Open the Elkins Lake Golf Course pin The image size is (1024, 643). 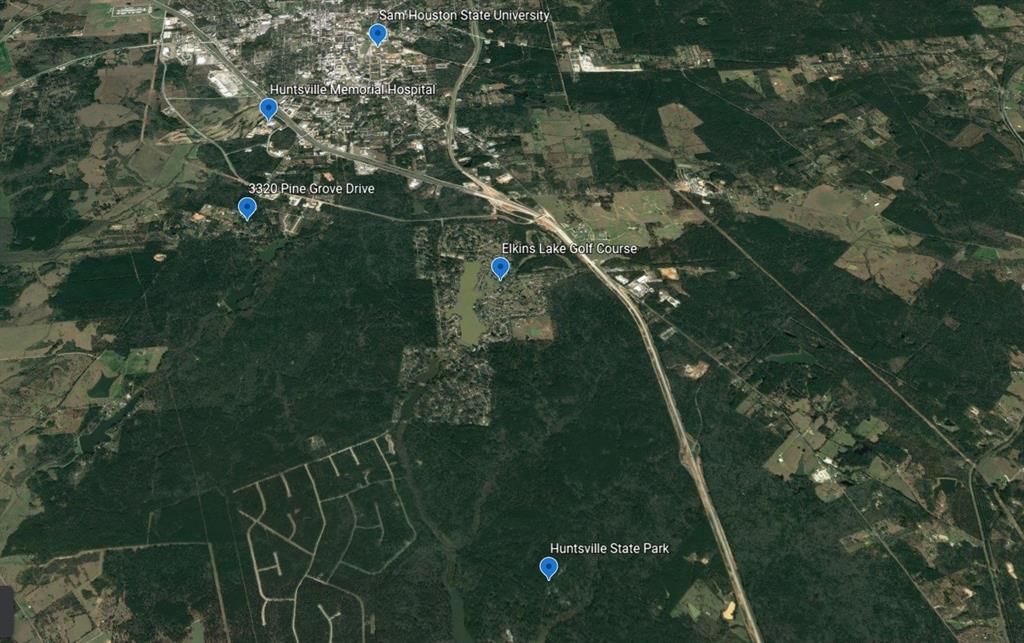tap(500, 267)
